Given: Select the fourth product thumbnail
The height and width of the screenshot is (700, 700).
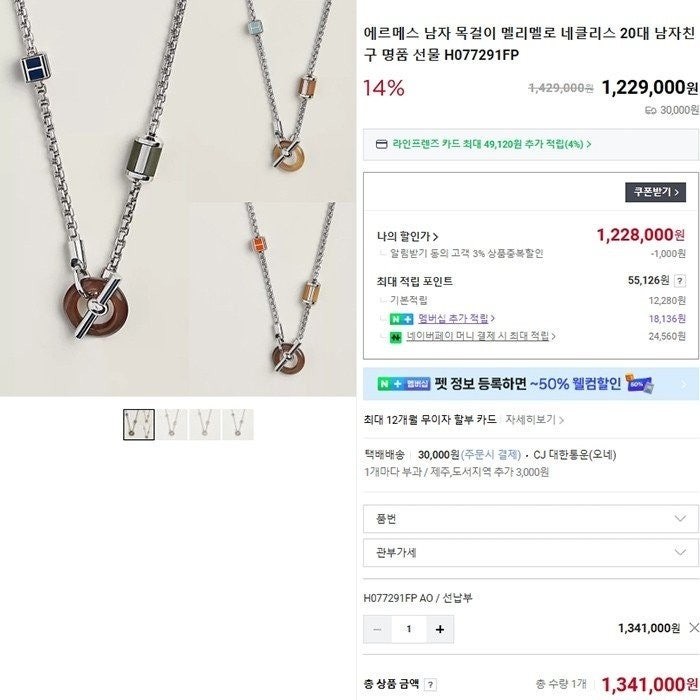Looking at the screenshot, I should tap(238, 424).
